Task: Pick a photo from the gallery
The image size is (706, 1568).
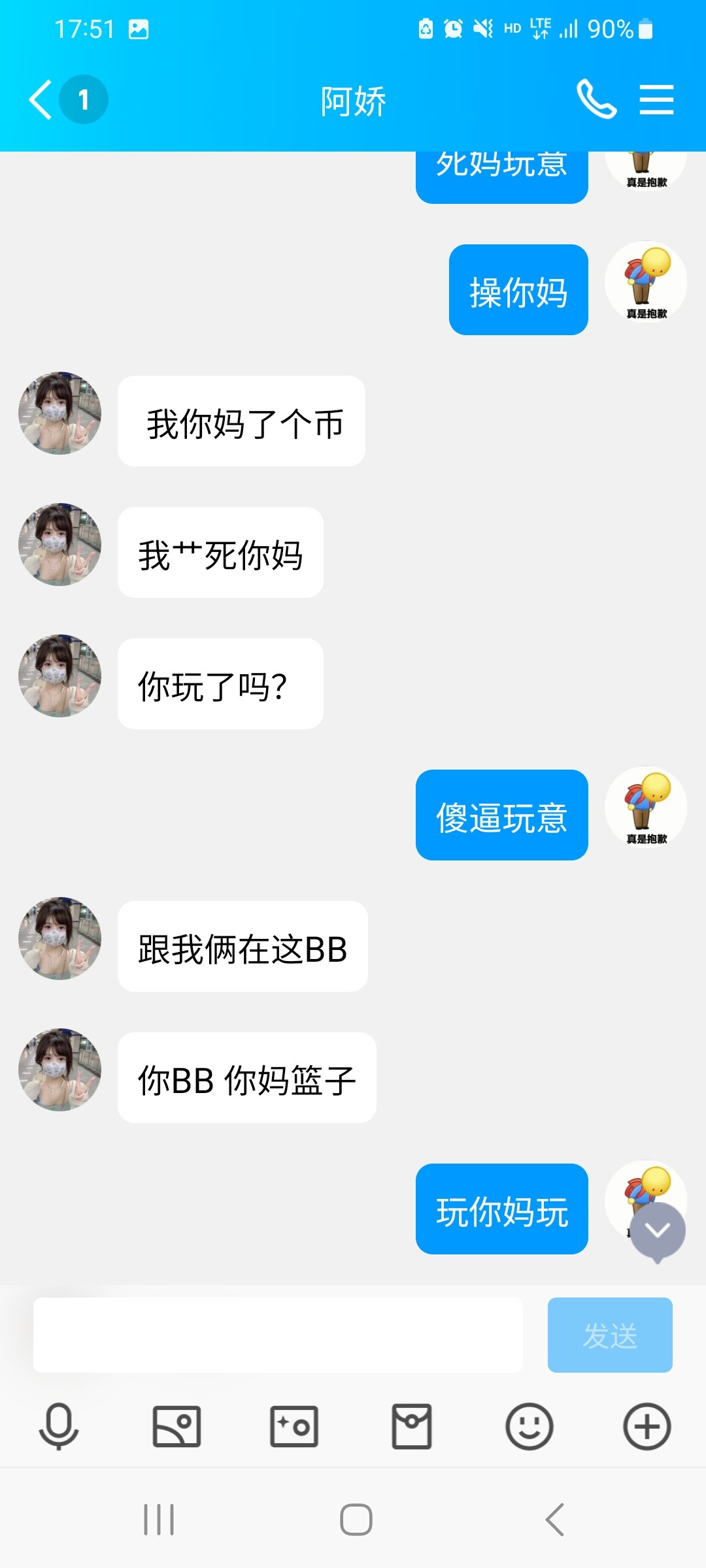Action: click(176, 1426)
